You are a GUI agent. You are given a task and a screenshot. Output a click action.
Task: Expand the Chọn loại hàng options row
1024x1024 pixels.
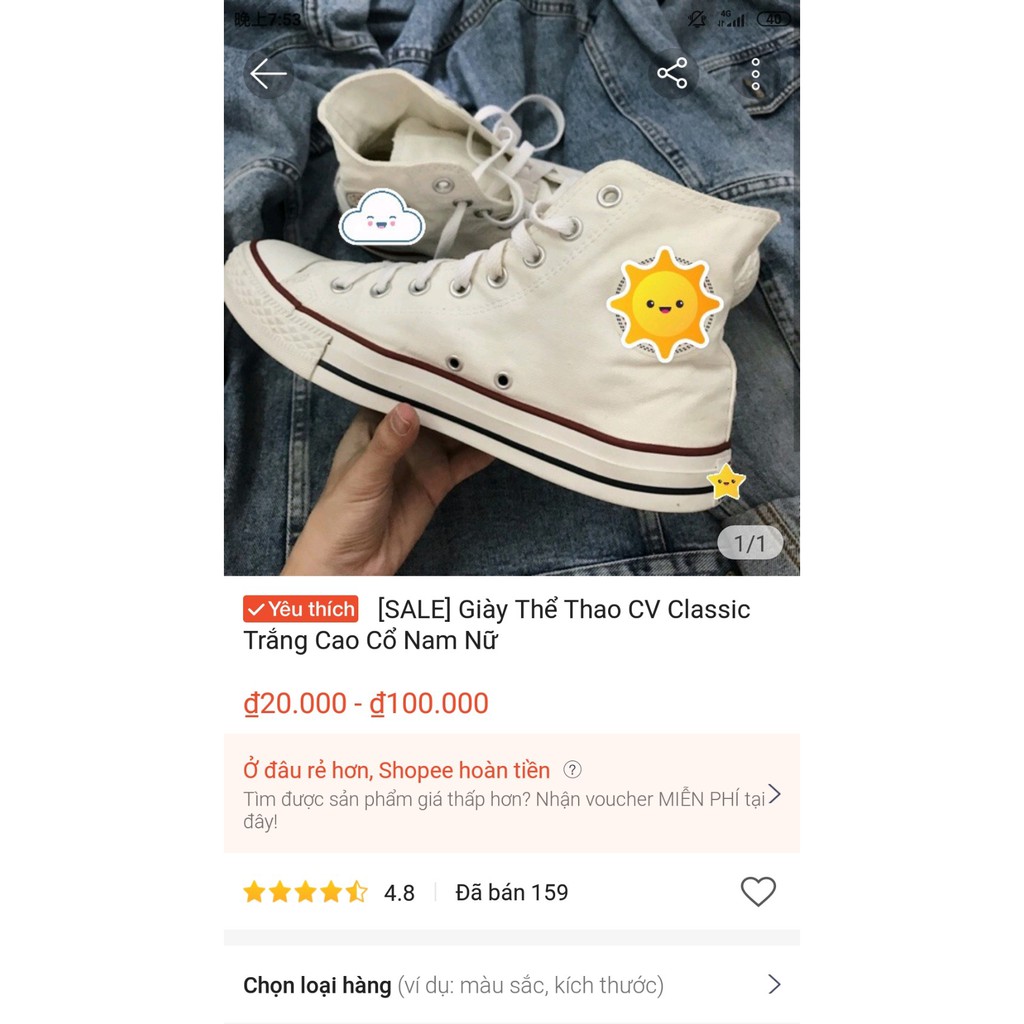tap(511, 984)
